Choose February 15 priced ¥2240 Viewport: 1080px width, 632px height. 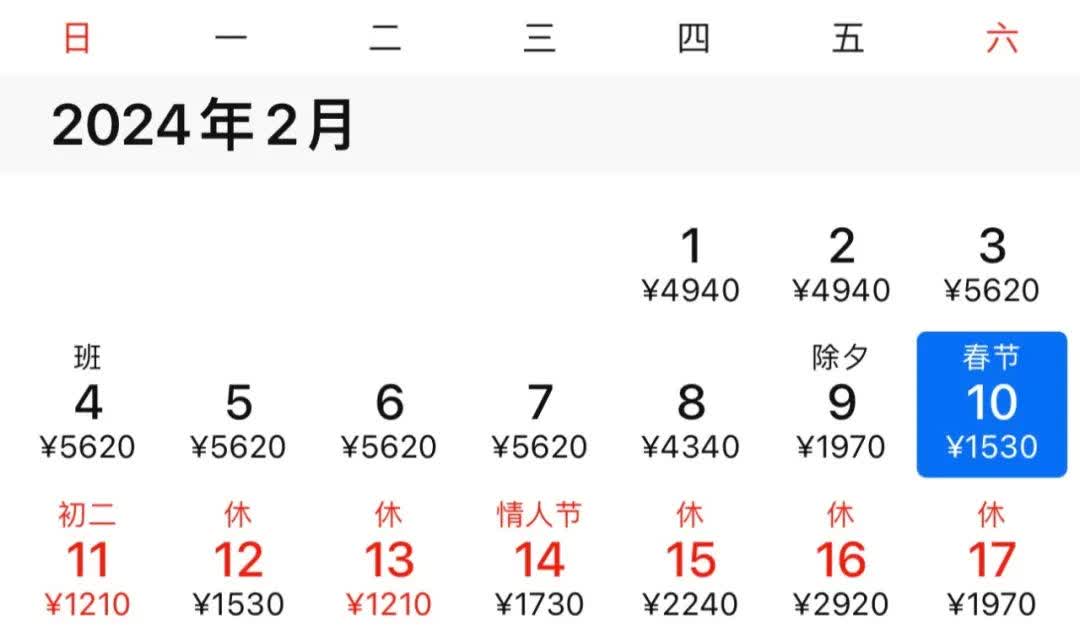click(691, 562)
